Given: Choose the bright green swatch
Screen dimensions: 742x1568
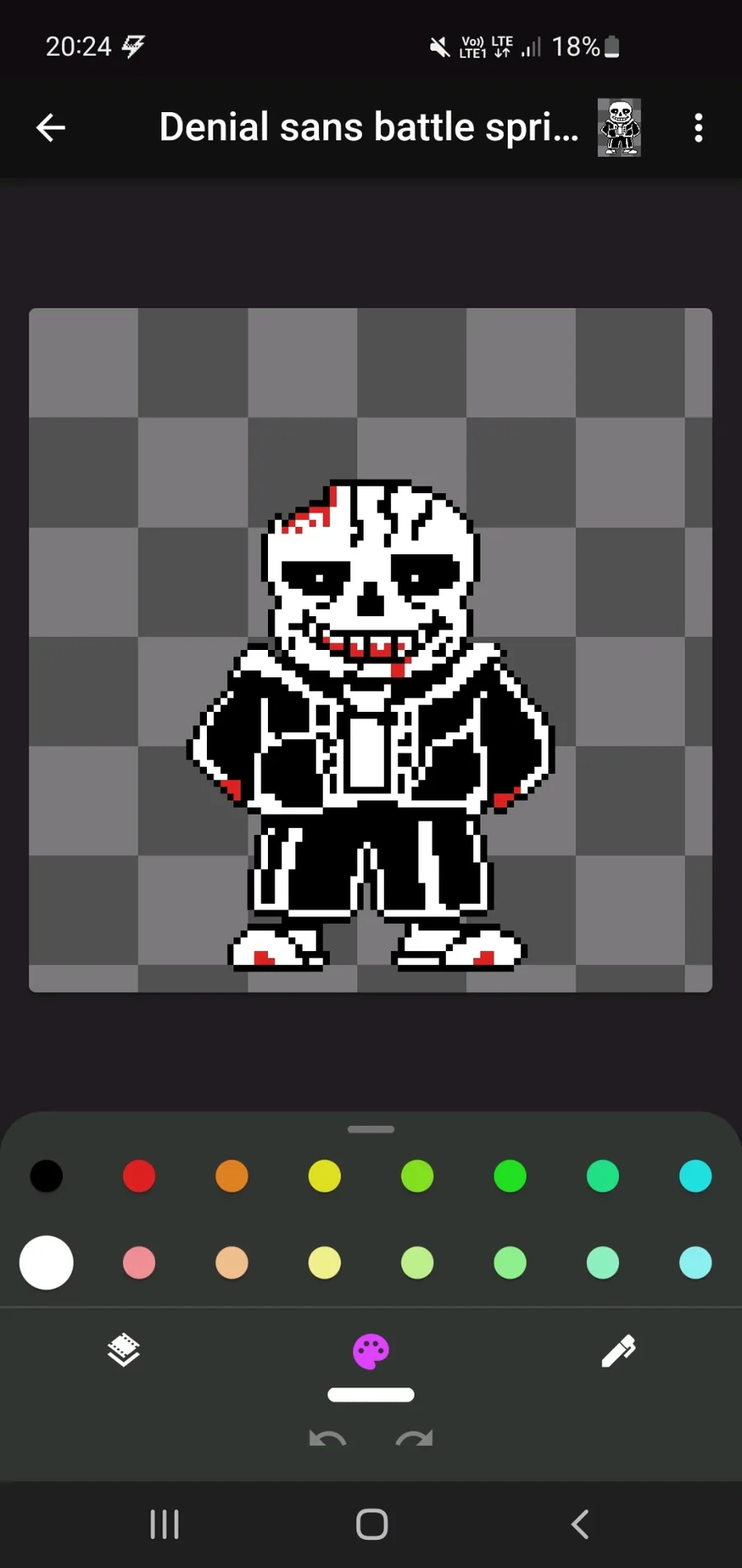Looking at the screenshot, I should click(x=510, y=1176).
